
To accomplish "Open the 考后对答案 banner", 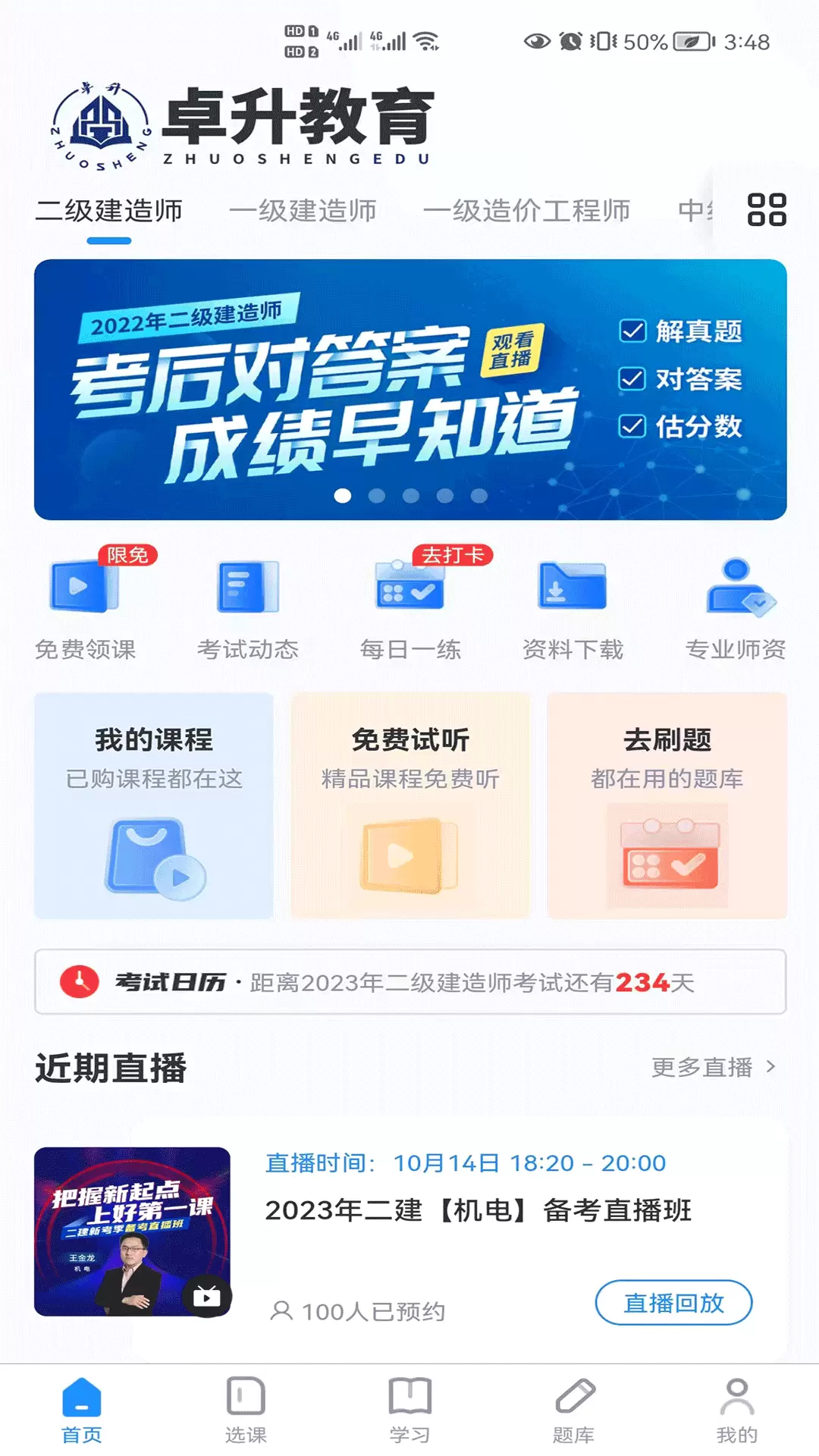I will 410,389.
